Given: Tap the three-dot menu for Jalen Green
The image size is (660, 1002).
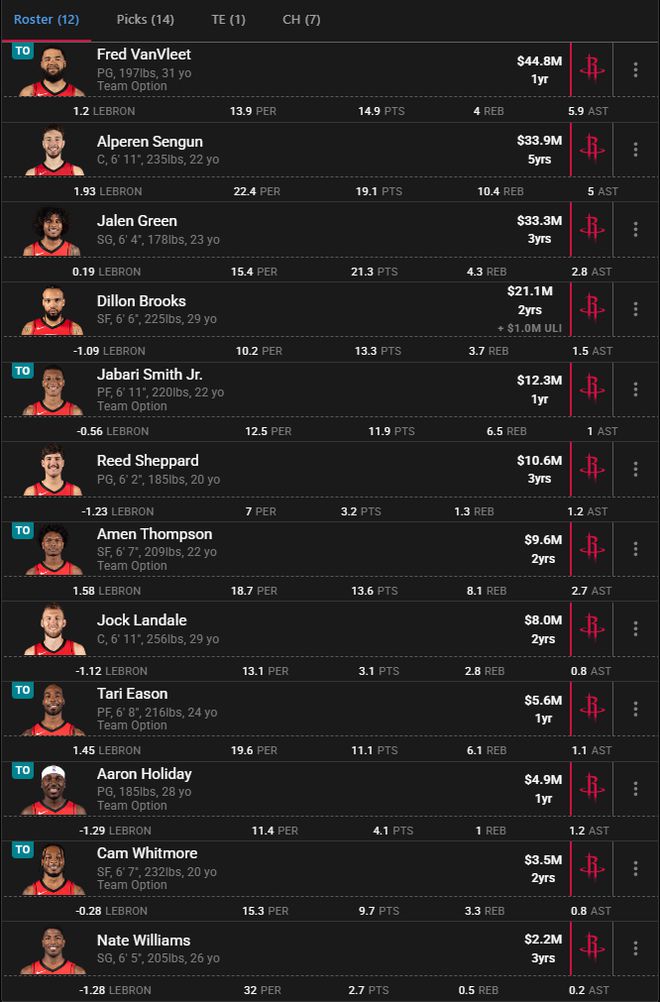Looking at the screenshot, I should click(x=635, y=229).
